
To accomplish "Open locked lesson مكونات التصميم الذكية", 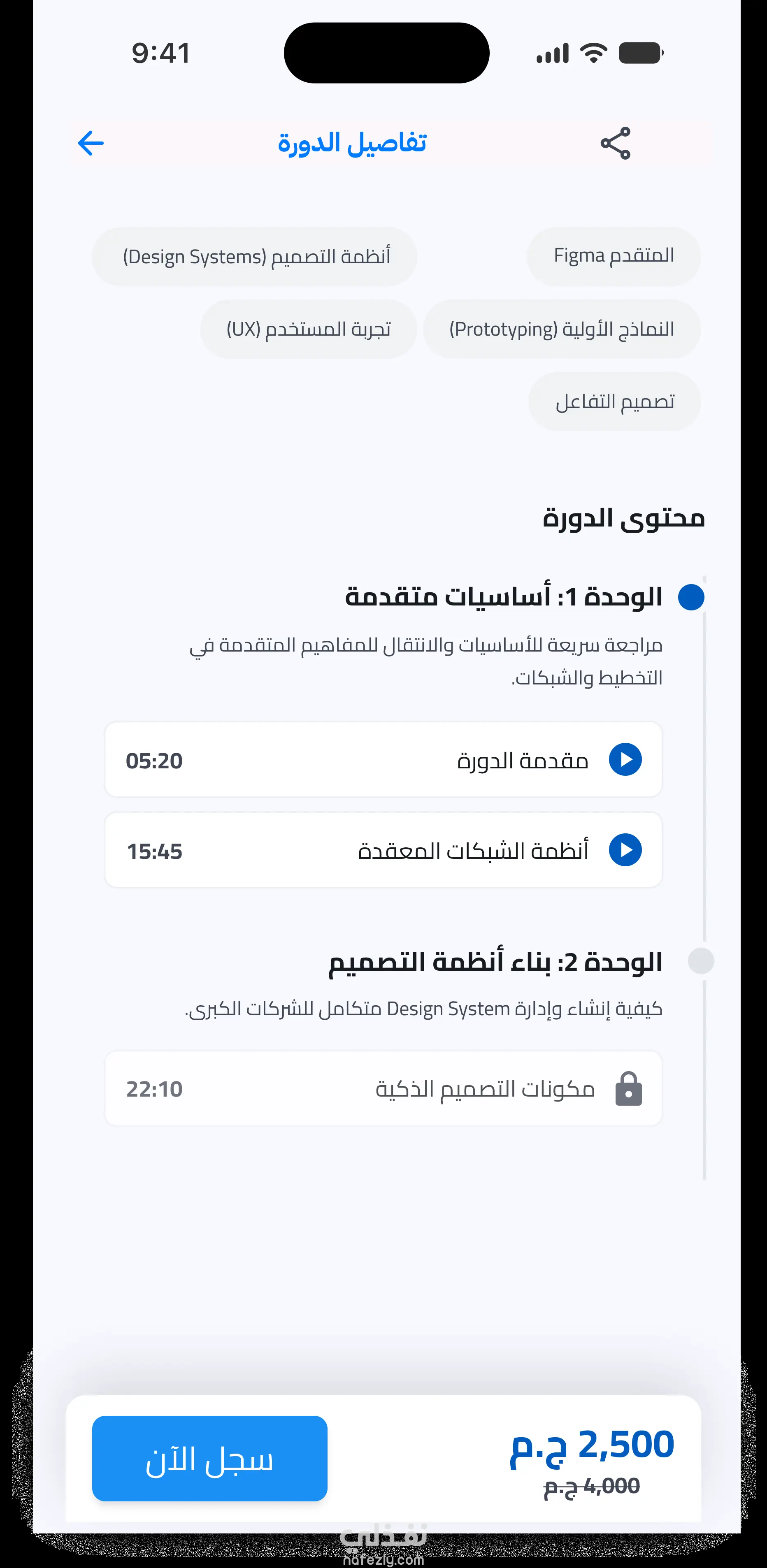I will (383, 1088).
